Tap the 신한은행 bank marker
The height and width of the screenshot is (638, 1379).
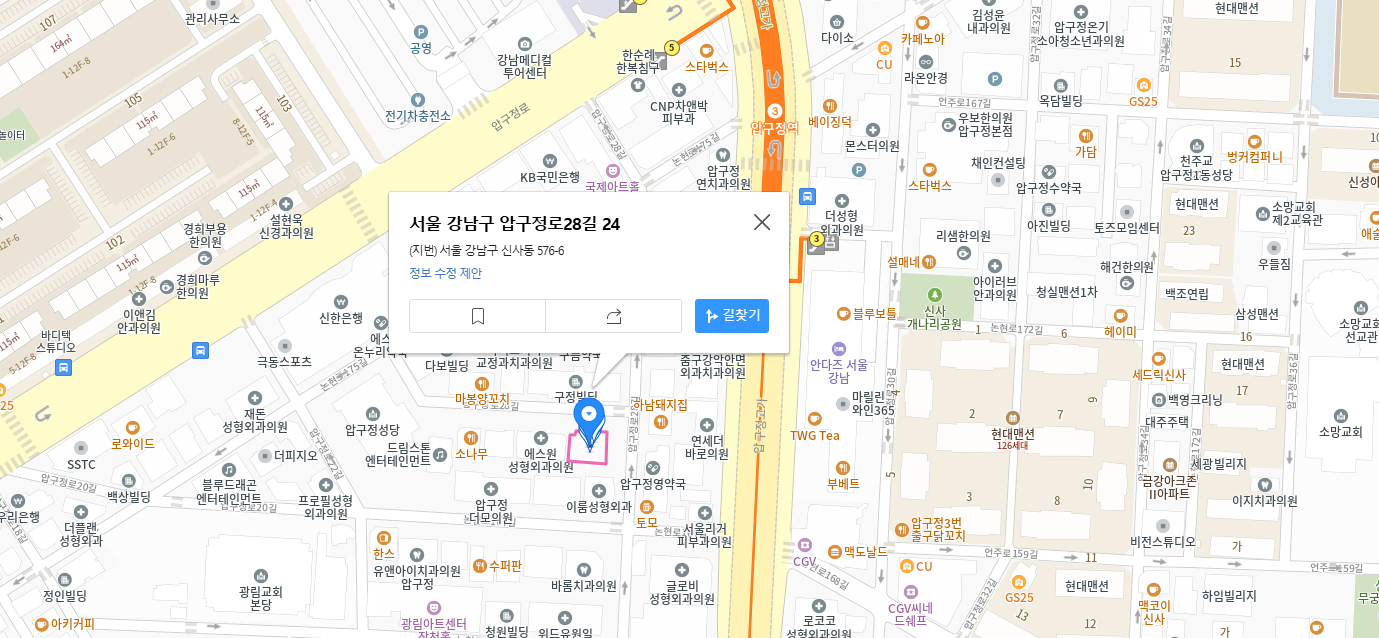click(x=341, y=302)
